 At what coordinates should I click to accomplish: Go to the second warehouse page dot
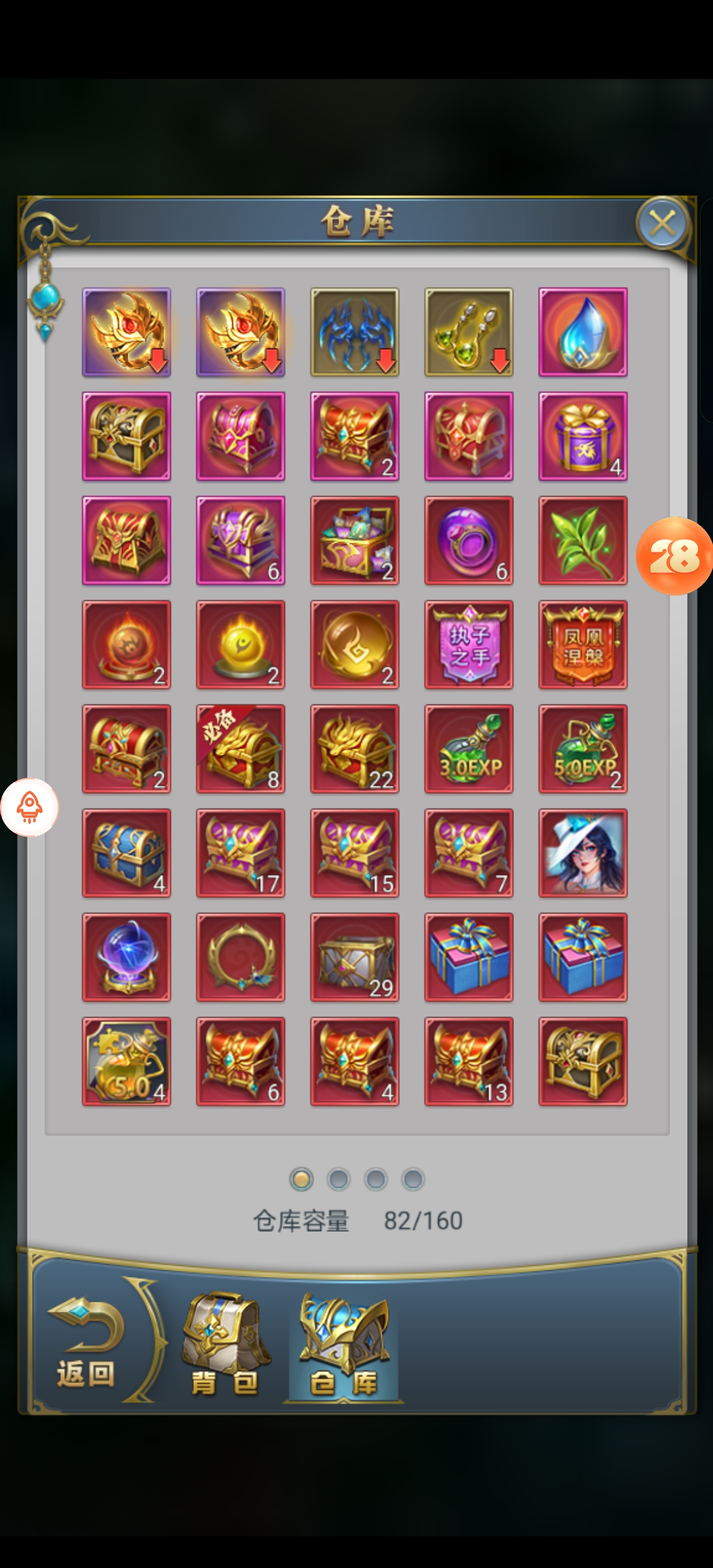click(338, 1179)
